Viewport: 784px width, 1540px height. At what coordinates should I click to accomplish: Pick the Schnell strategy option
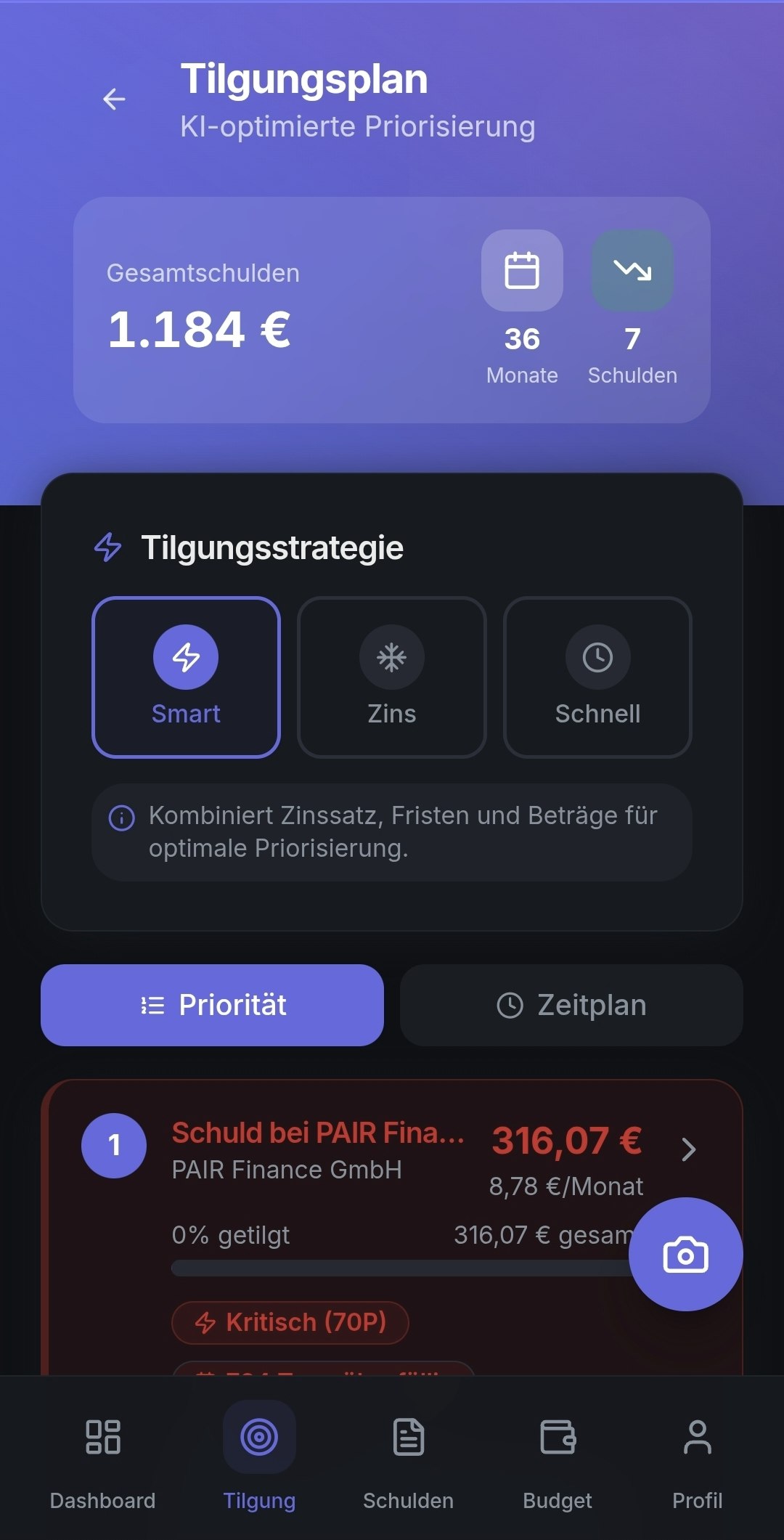pyautogui.click(x=597, y=677)
